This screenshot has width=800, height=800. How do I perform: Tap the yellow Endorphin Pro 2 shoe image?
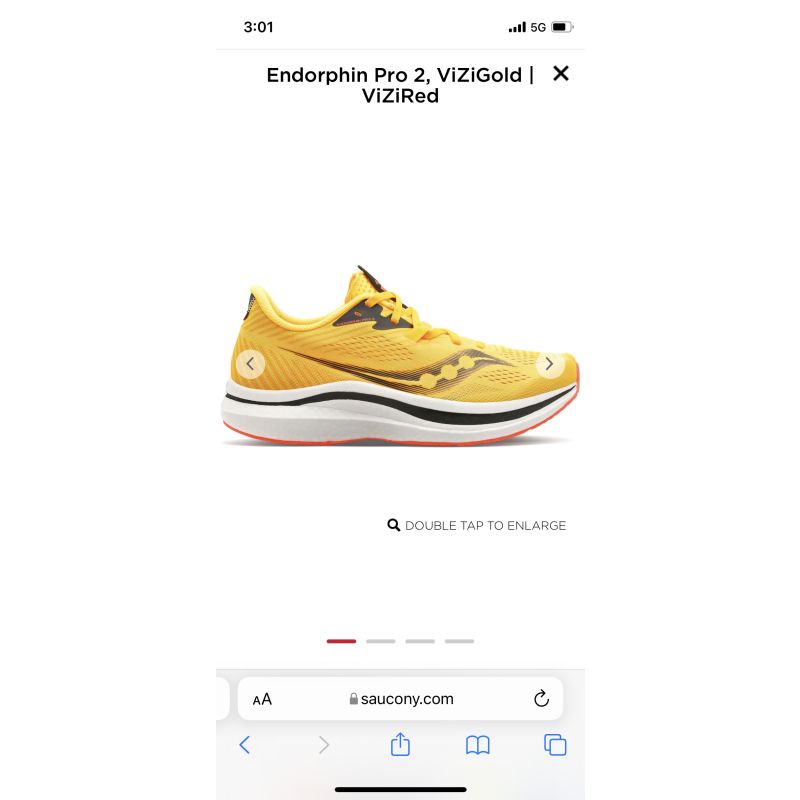click(400, 360)
